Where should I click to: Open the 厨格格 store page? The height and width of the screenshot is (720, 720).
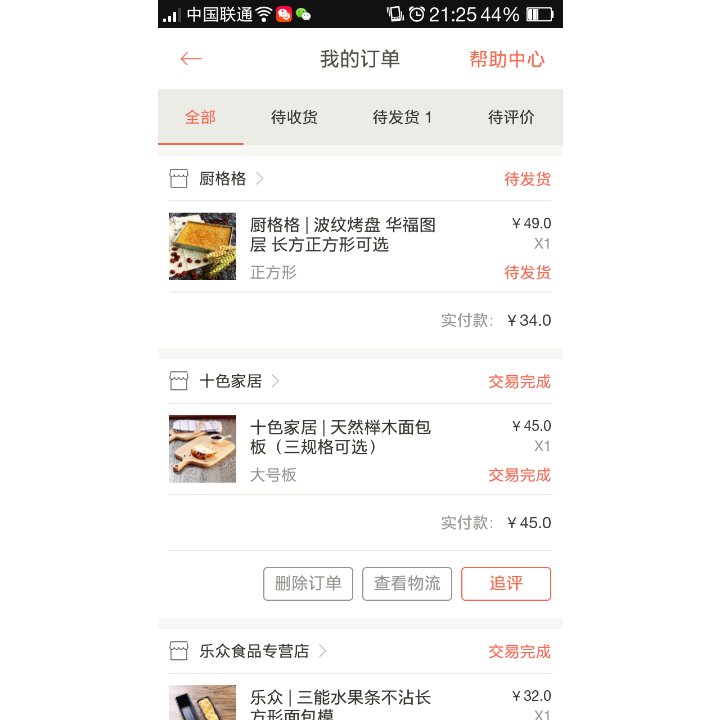tap(222, 179)
